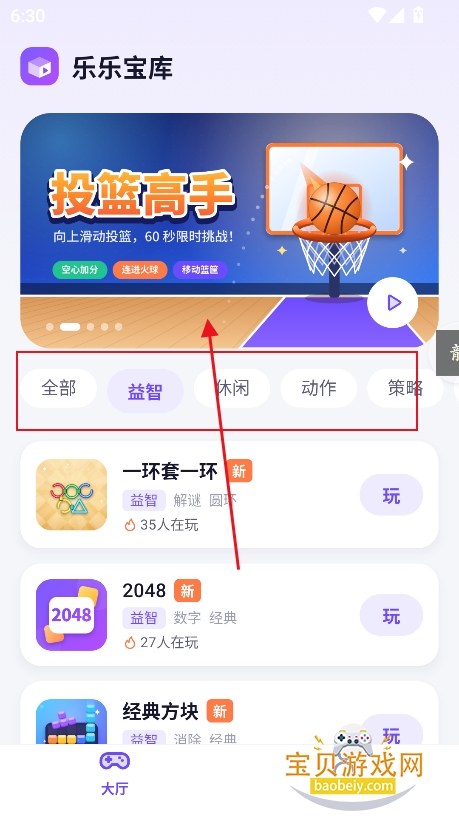Tap 玩 for 2048
Viewport: 459px width, 816px height.
point(391,615)
